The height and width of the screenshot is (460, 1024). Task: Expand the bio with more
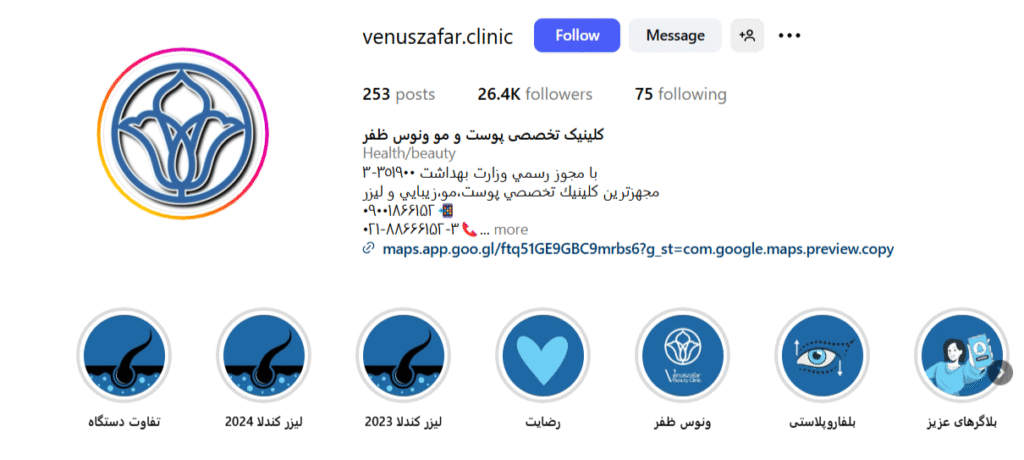[511, 229]
